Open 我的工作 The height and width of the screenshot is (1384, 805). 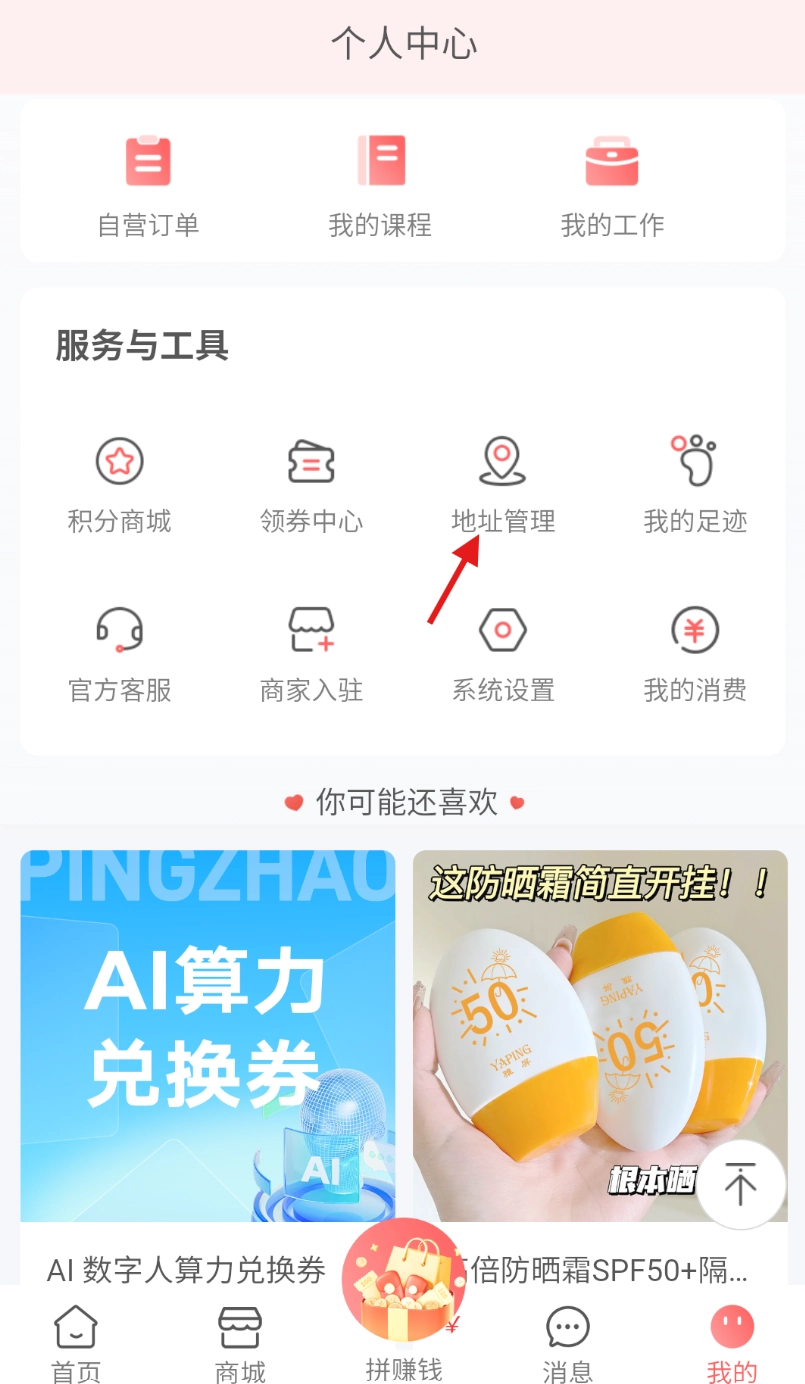[612, 185]
